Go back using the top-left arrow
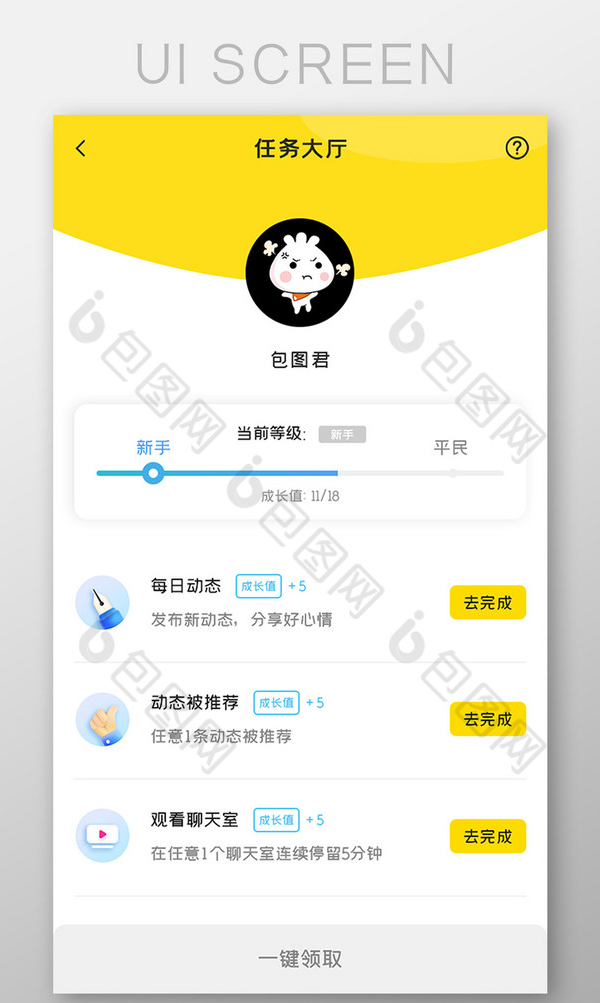600x1003 pixels. point(81,148)
